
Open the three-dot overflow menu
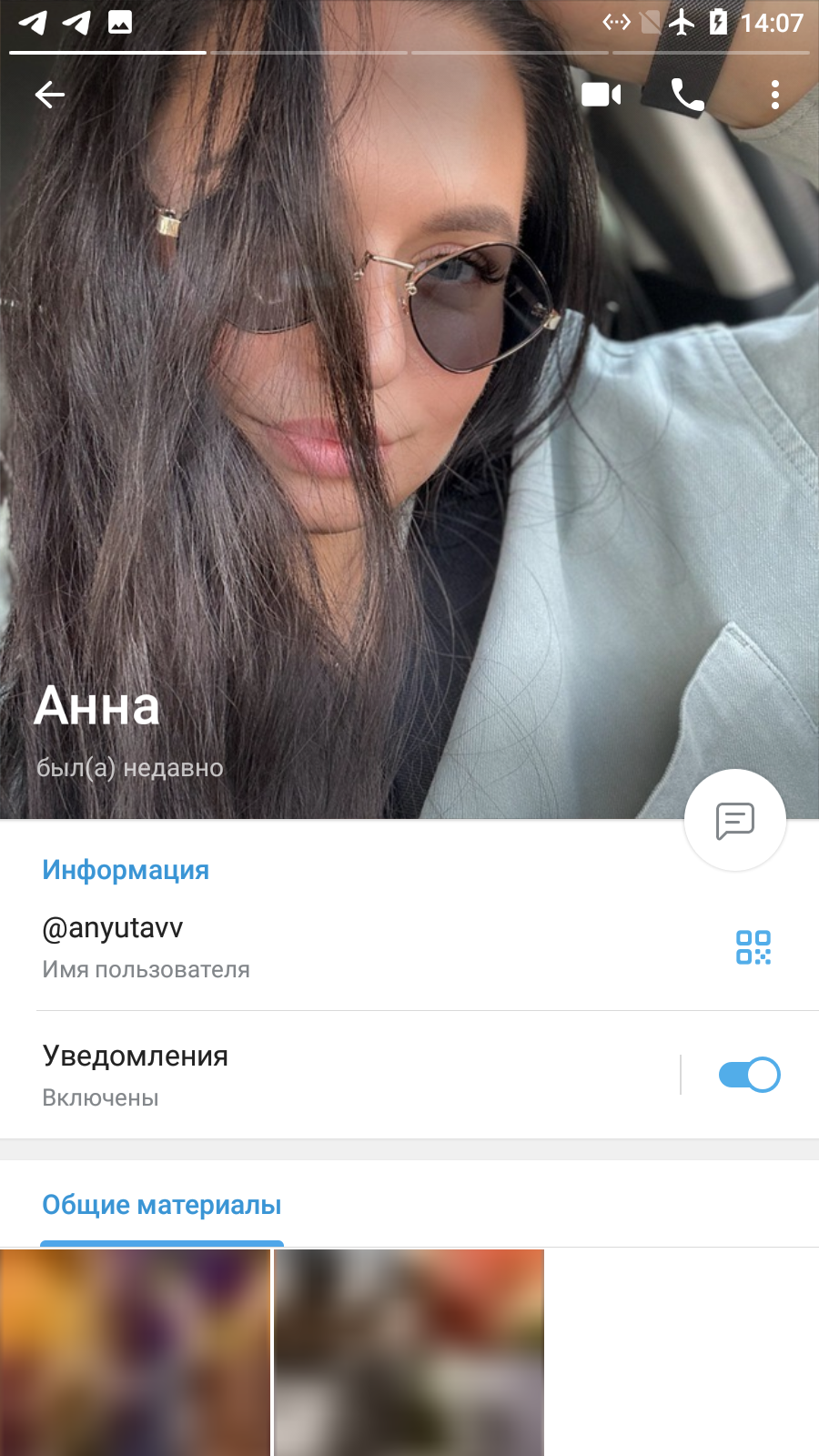[x=775, y=94]
